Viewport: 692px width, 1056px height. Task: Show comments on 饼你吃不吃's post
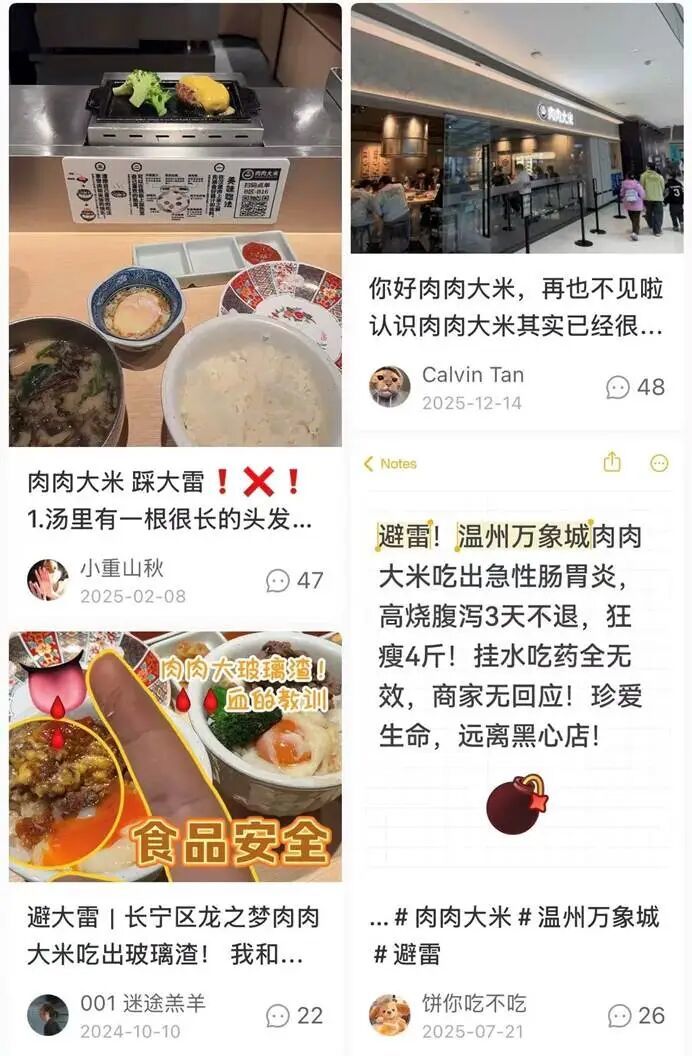pos(636,1015)
